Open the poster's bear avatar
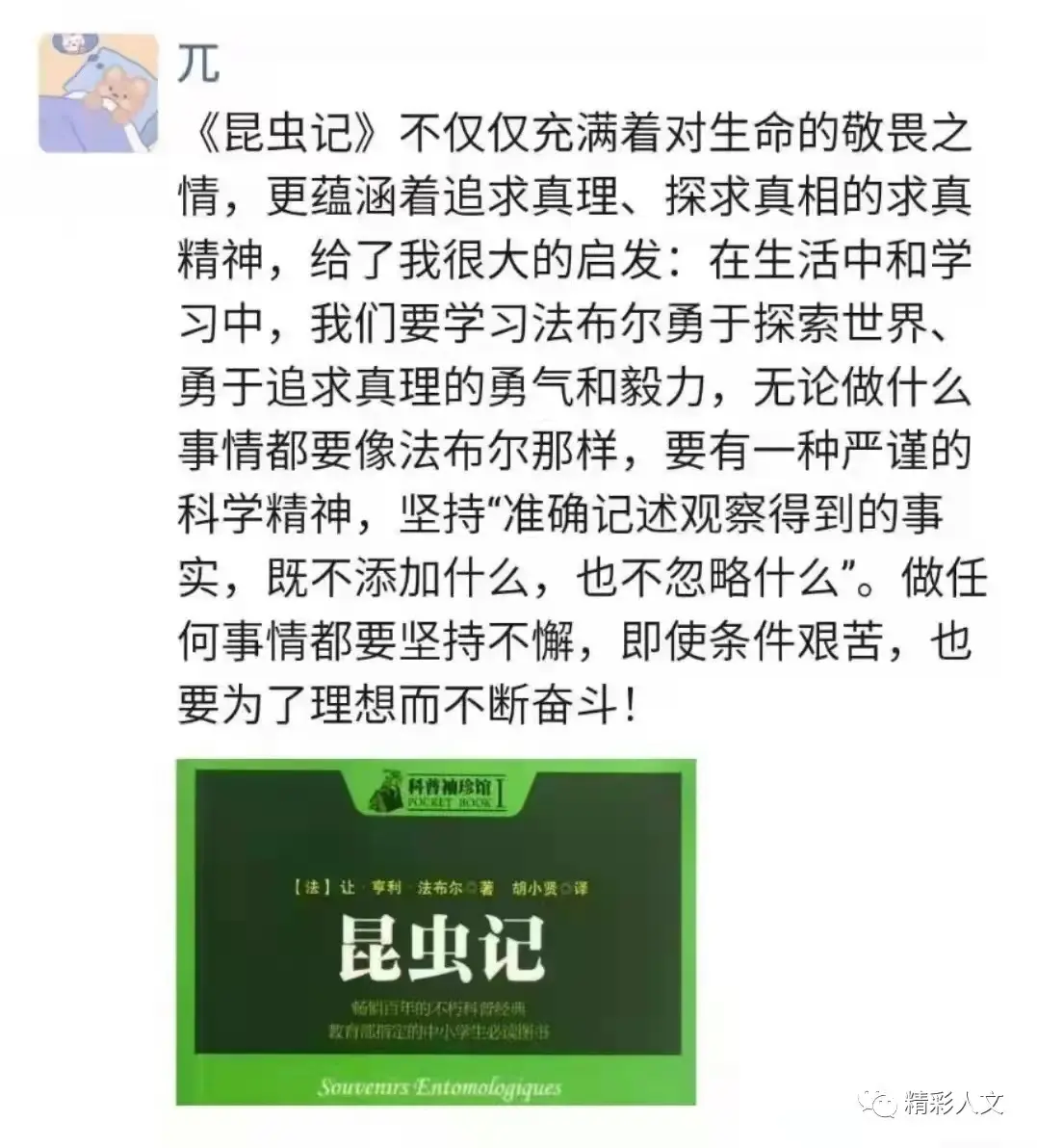Viewport: 1037px width, 1148px height. point(97,93)
